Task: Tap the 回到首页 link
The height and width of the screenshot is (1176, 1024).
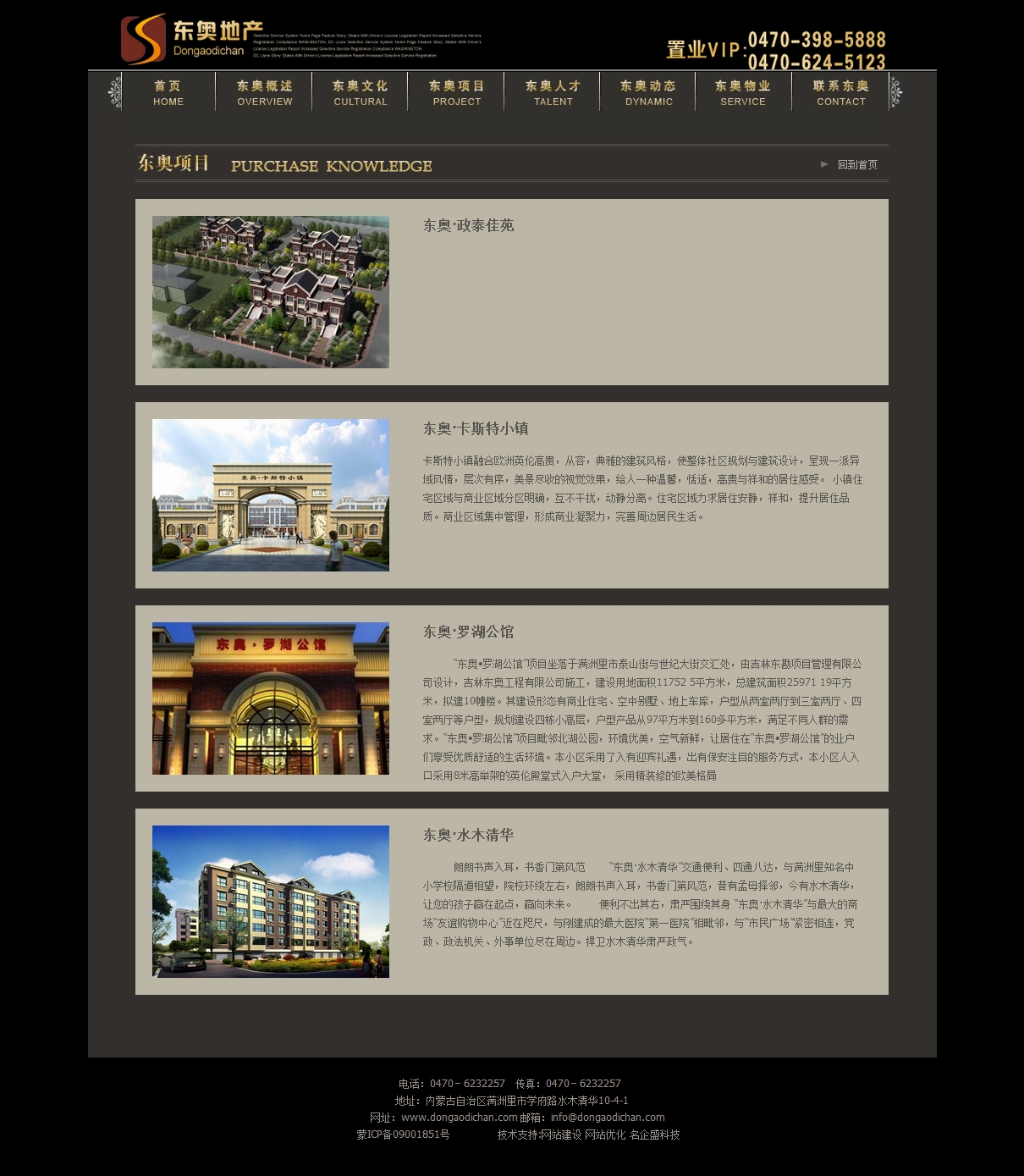Action: pos(856,165)
